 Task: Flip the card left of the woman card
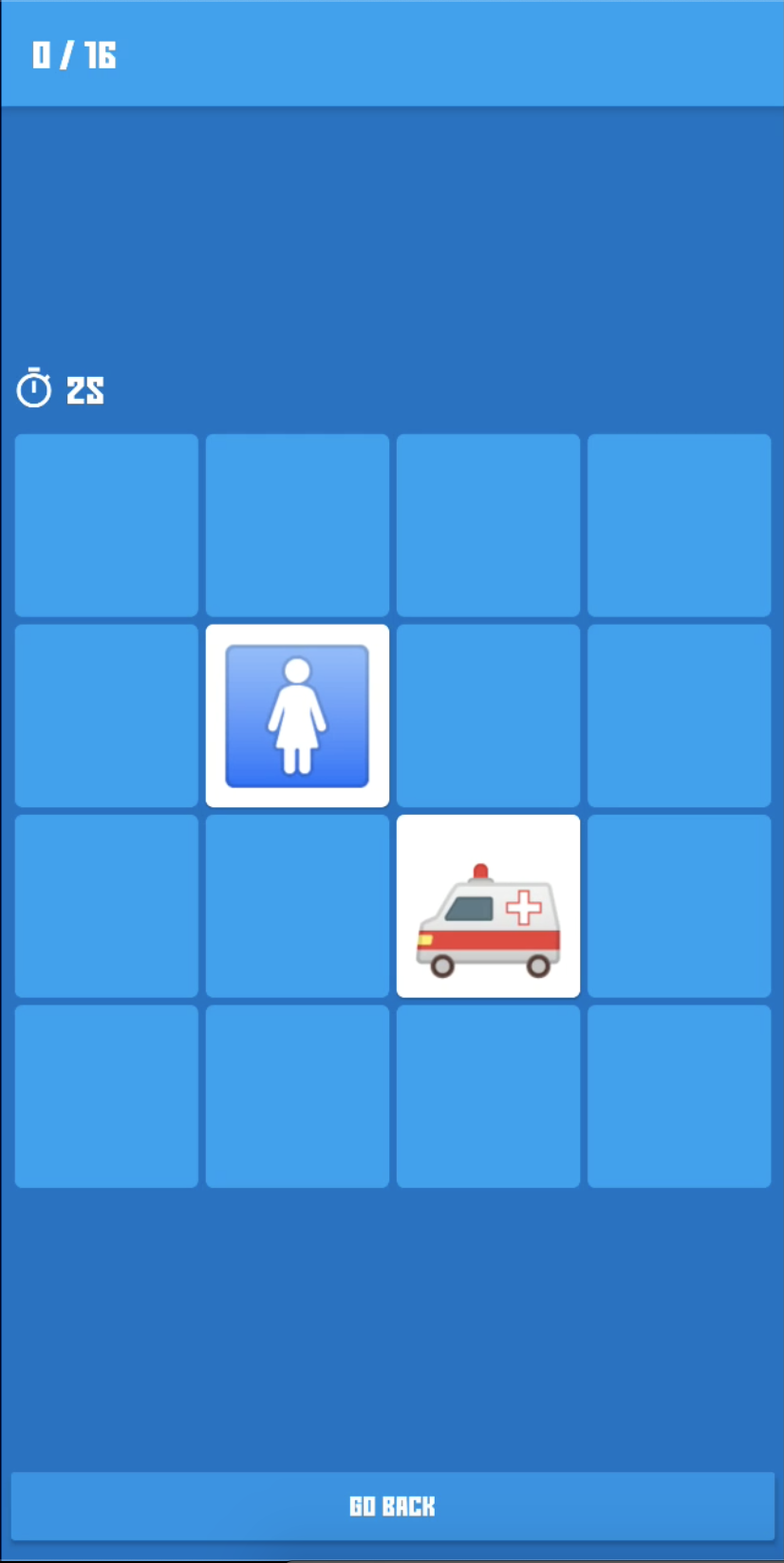105,716
